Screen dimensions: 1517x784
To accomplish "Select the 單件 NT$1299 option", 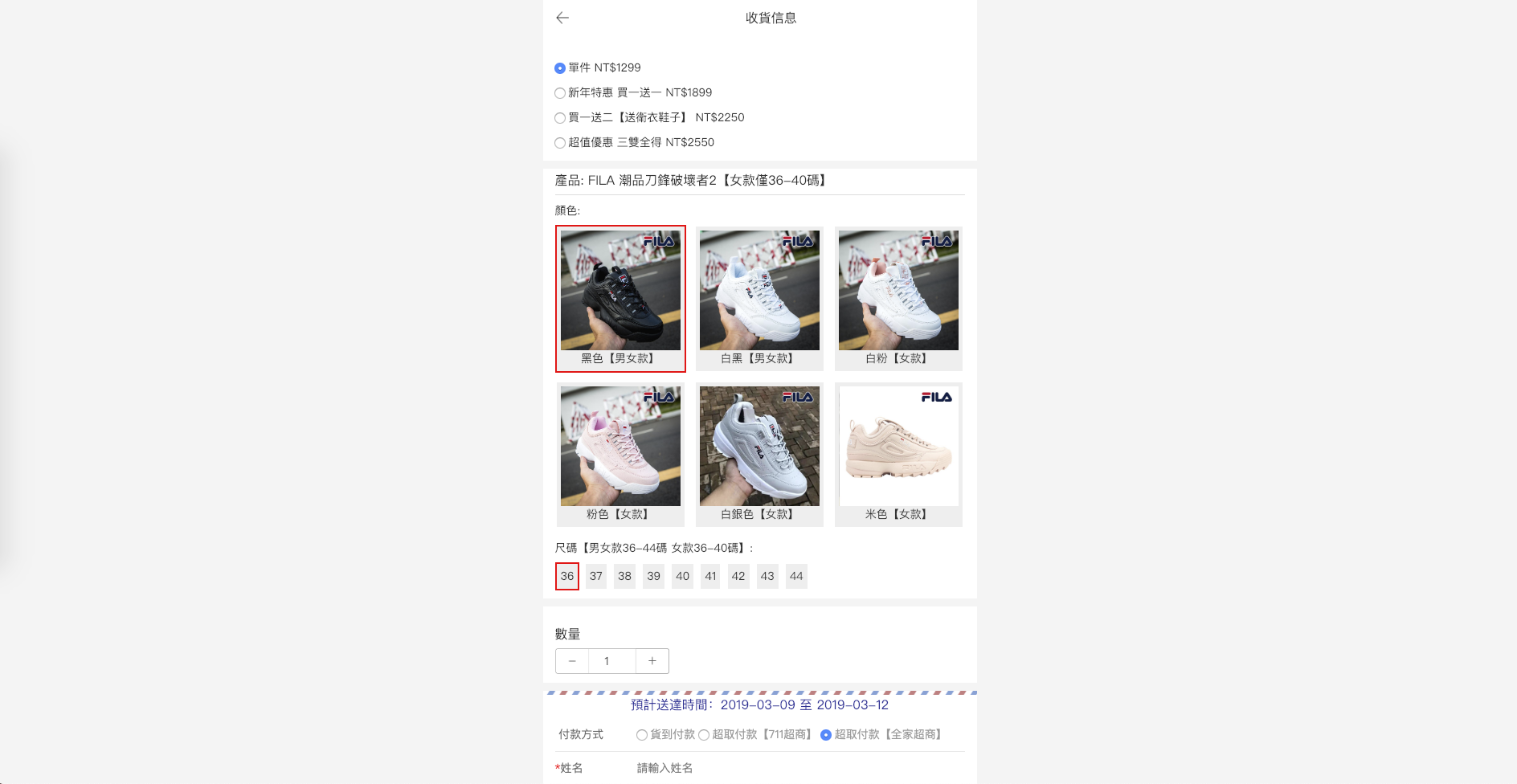I will tap(560, 68).
